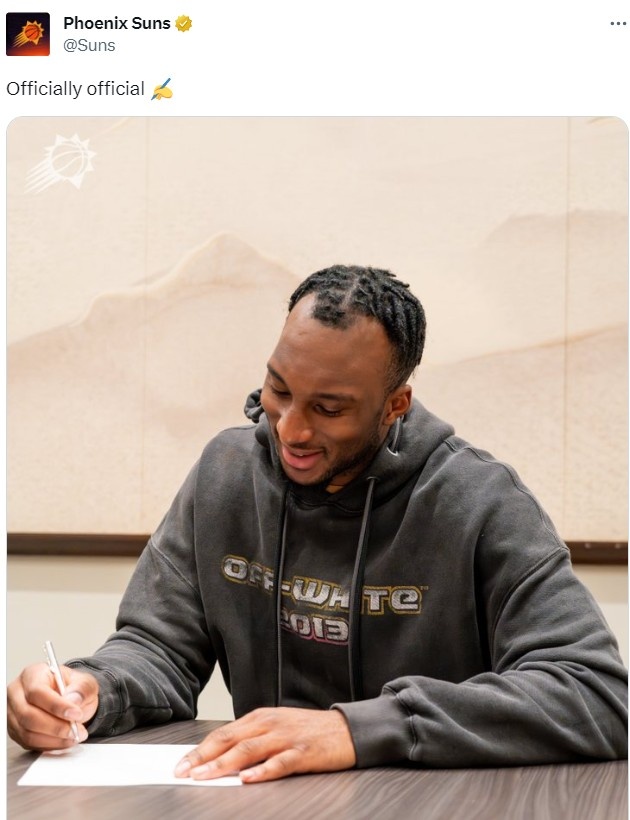Open the Phoenix Suns profile avatar
The width and height of the screenshot is (630, 820).
tap(28, 34)
